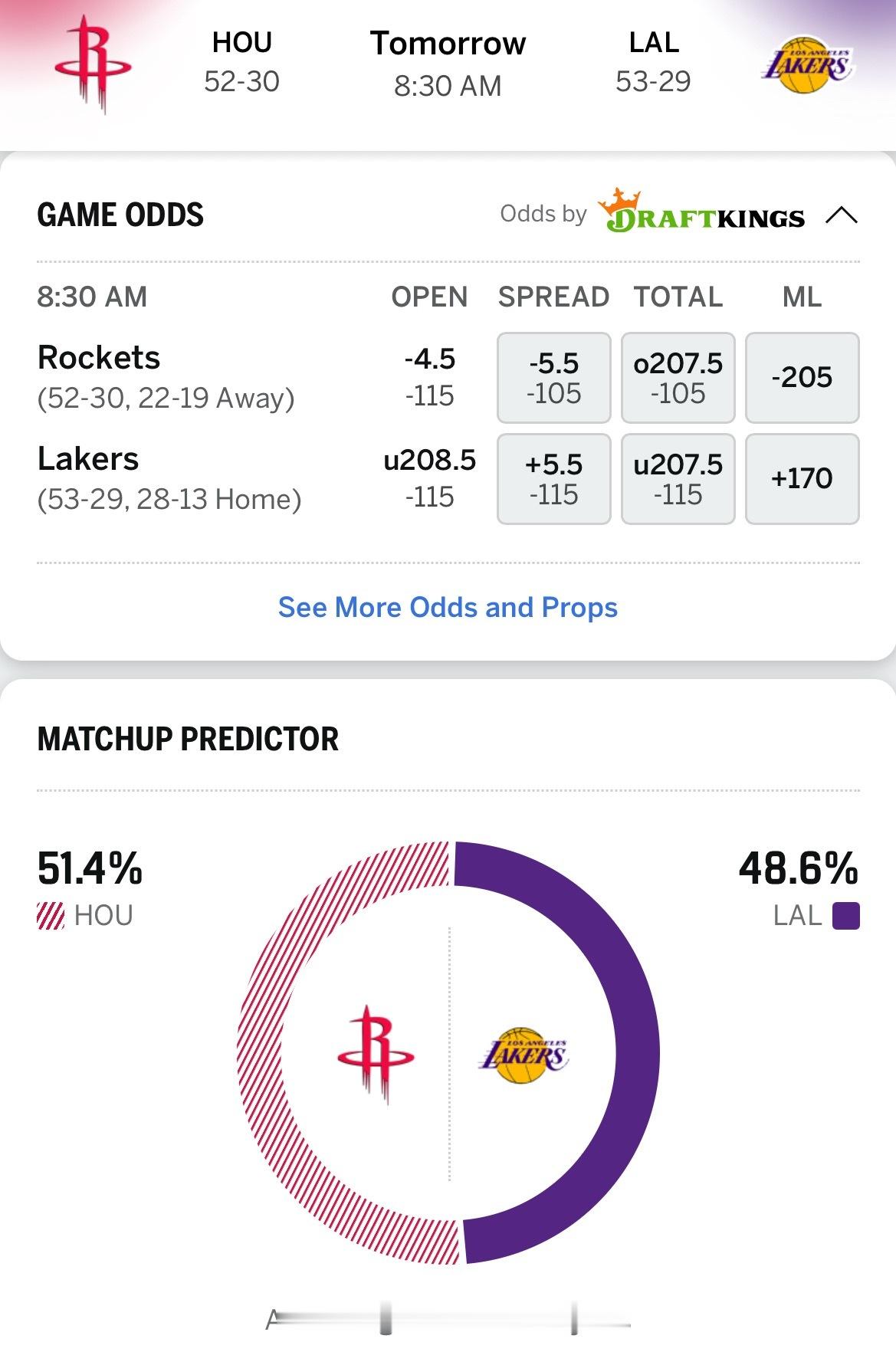Switch to the Game Odds section header
This screenshot has height=1365, width=896.
click(121, 215)
